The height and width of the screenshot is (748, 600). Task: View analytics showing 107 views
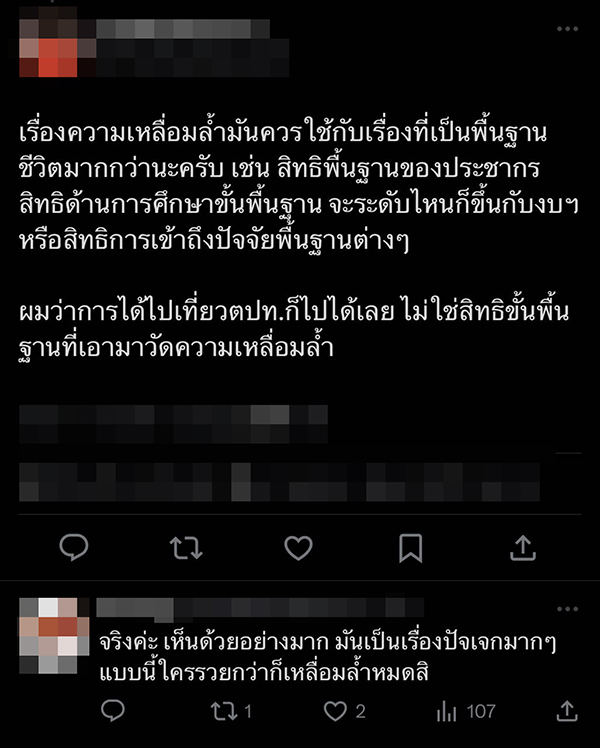click(467, 711)
